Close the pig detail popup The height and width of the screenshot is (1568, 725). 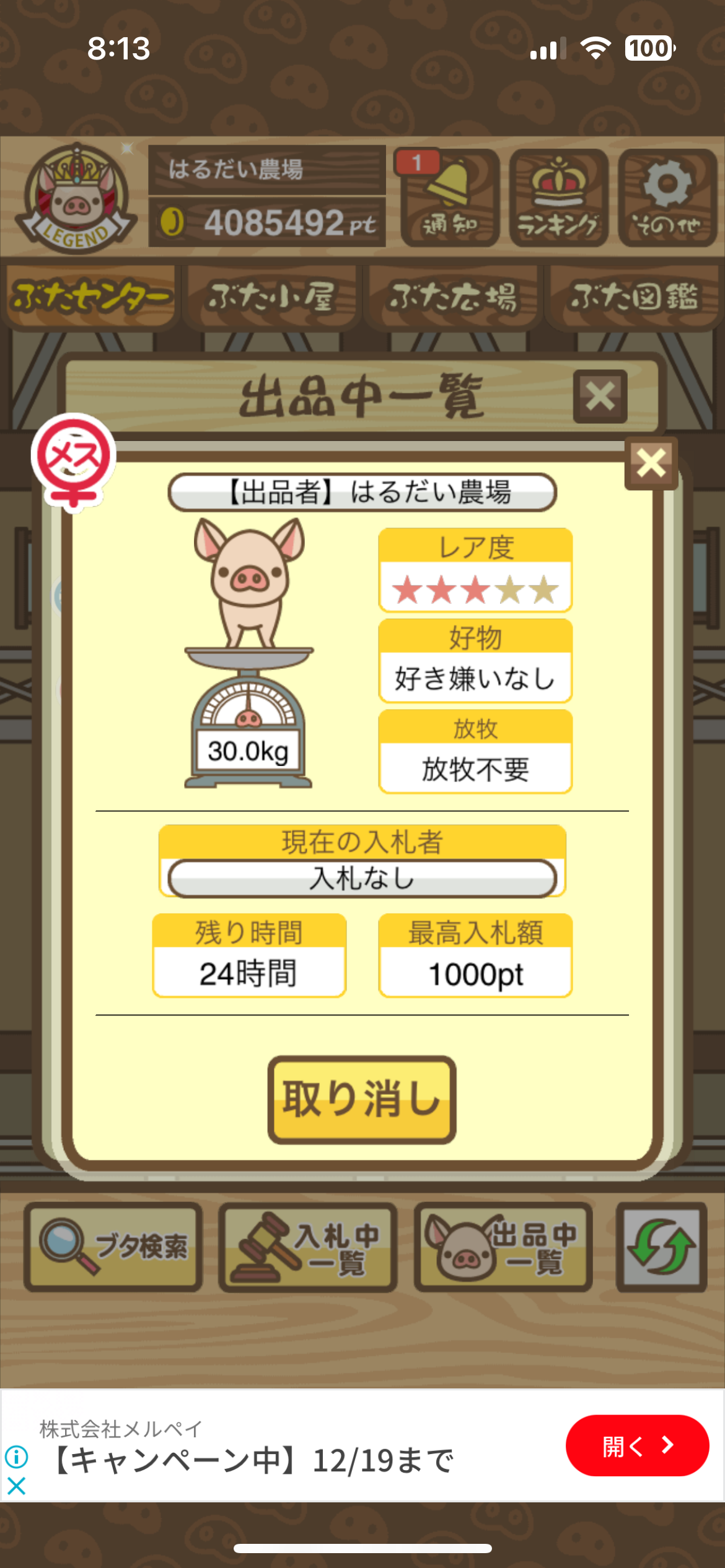coord(651,463)
